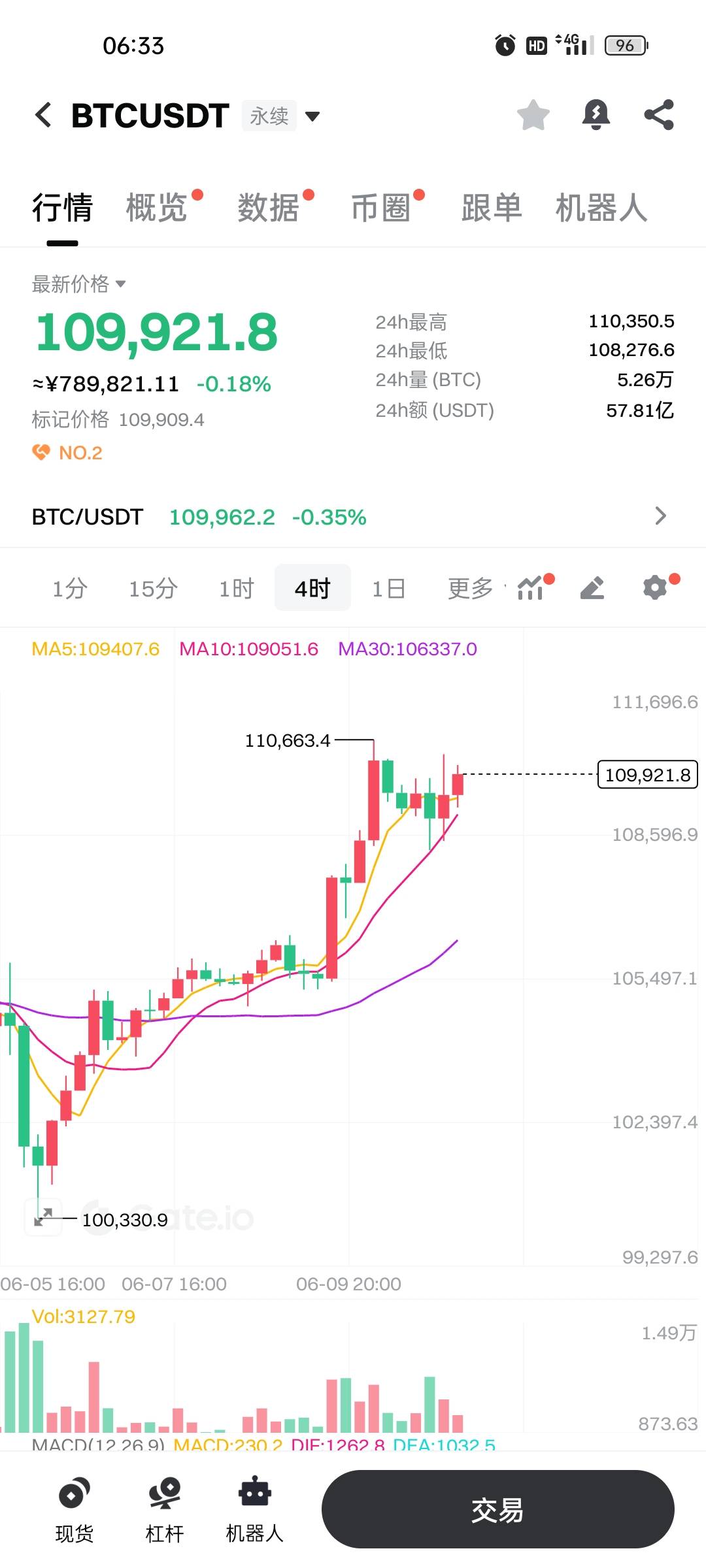Toggle to the 1日 daily candle interval
The image size is (706, 1568).
pyautogui.click(x=390, y=587)
